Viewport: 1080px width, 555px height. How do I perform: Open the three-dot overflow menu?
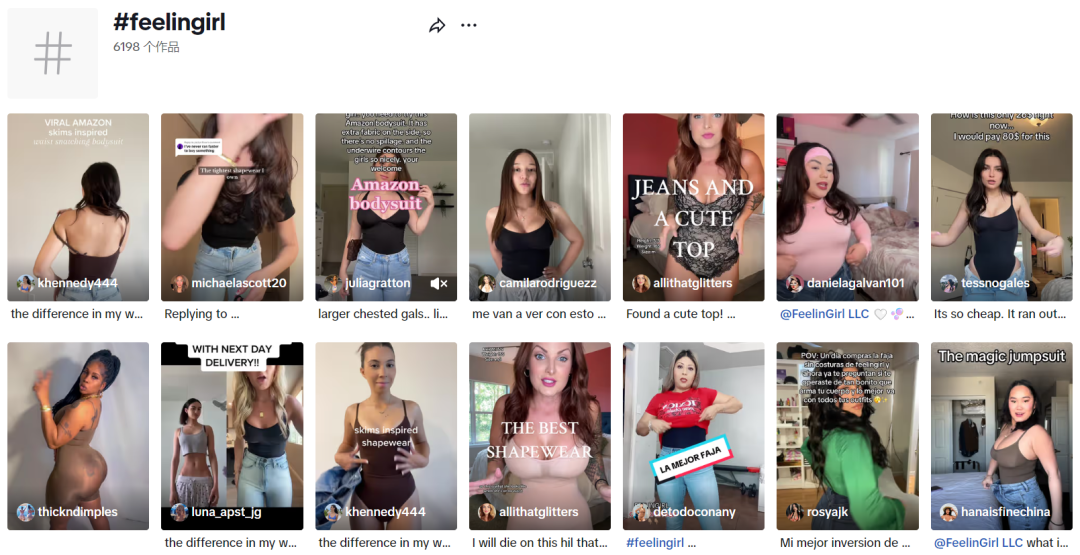pyautogui.click(x=469, y=26)
